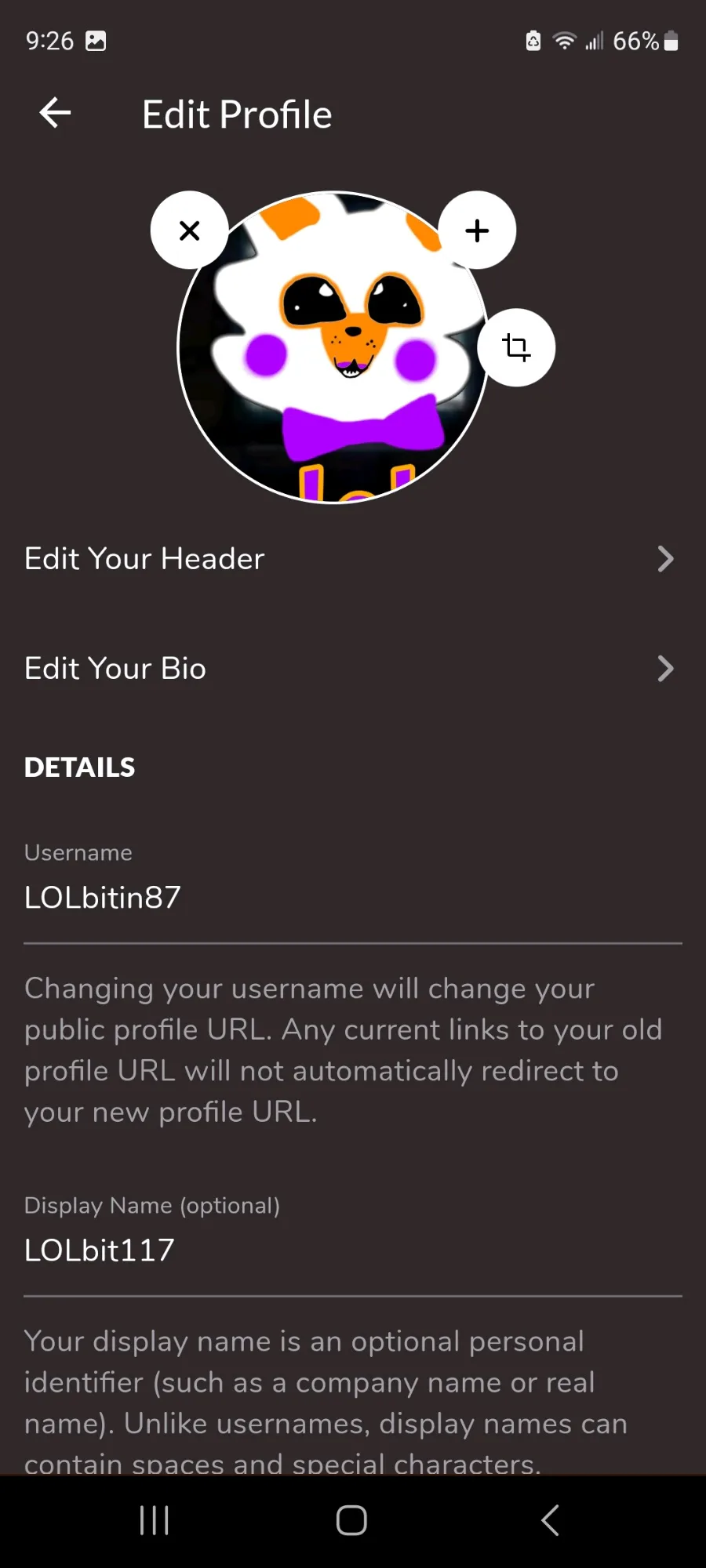The image size is (706, 1568).
Task: Open recent apps from navigation bar
Action: click(154, 1520)
